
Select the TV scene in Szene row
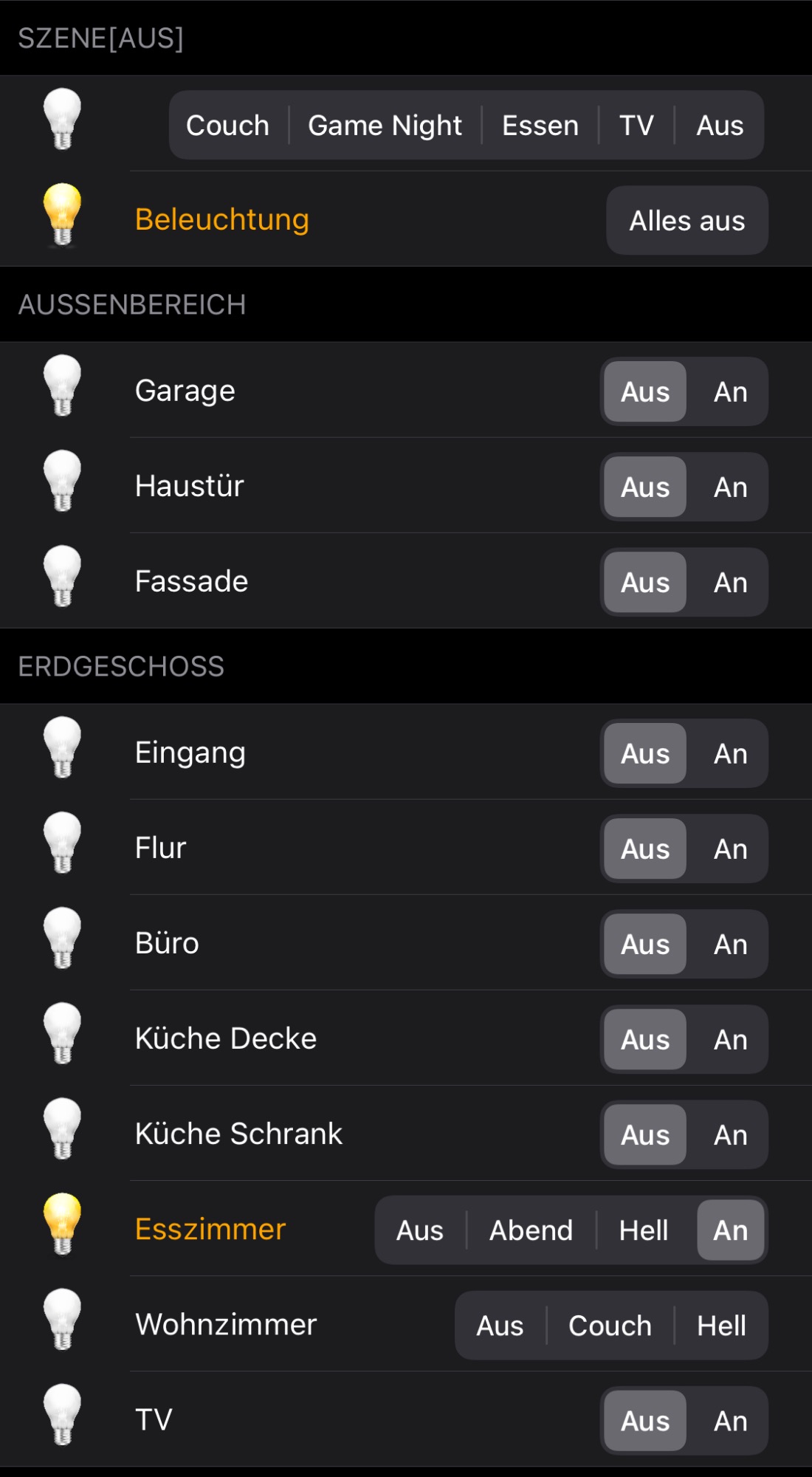point(636,126)
